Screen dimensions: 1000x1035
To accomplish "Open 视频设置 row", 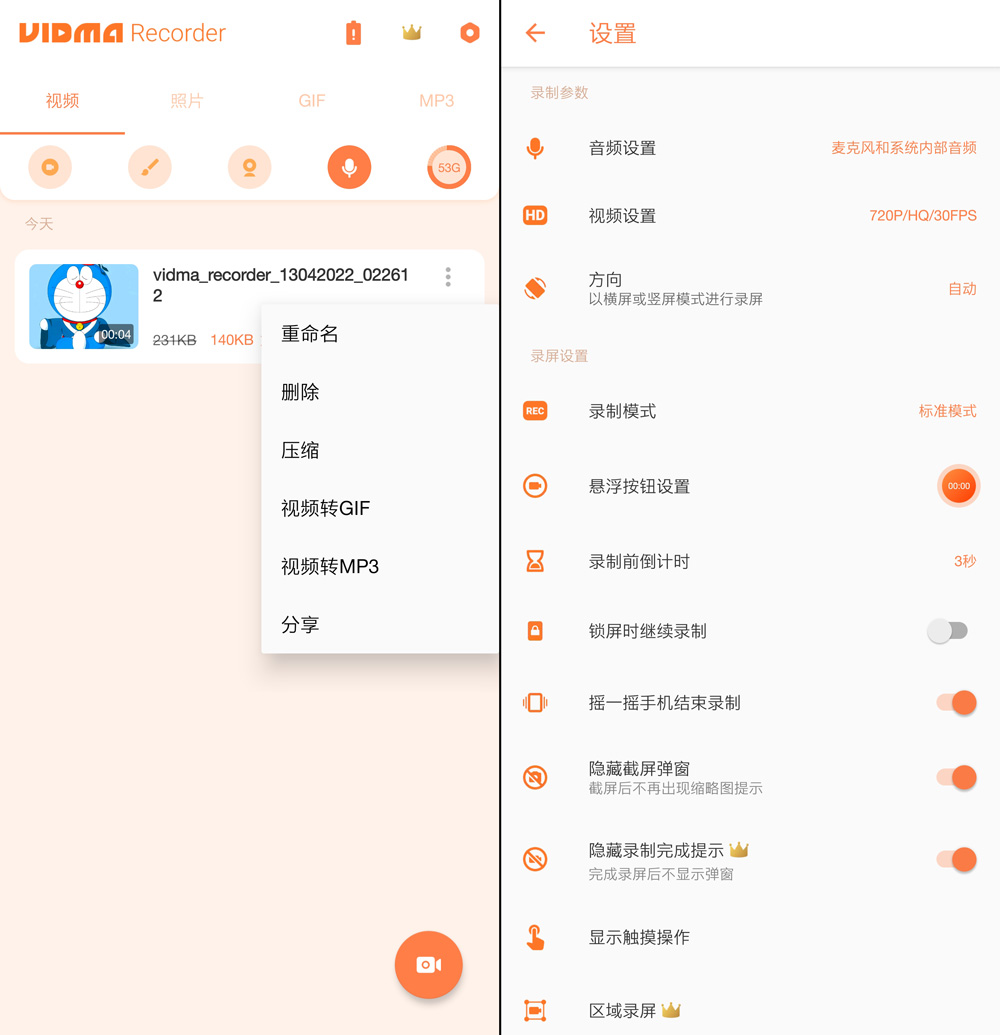I will click(750, 215).
